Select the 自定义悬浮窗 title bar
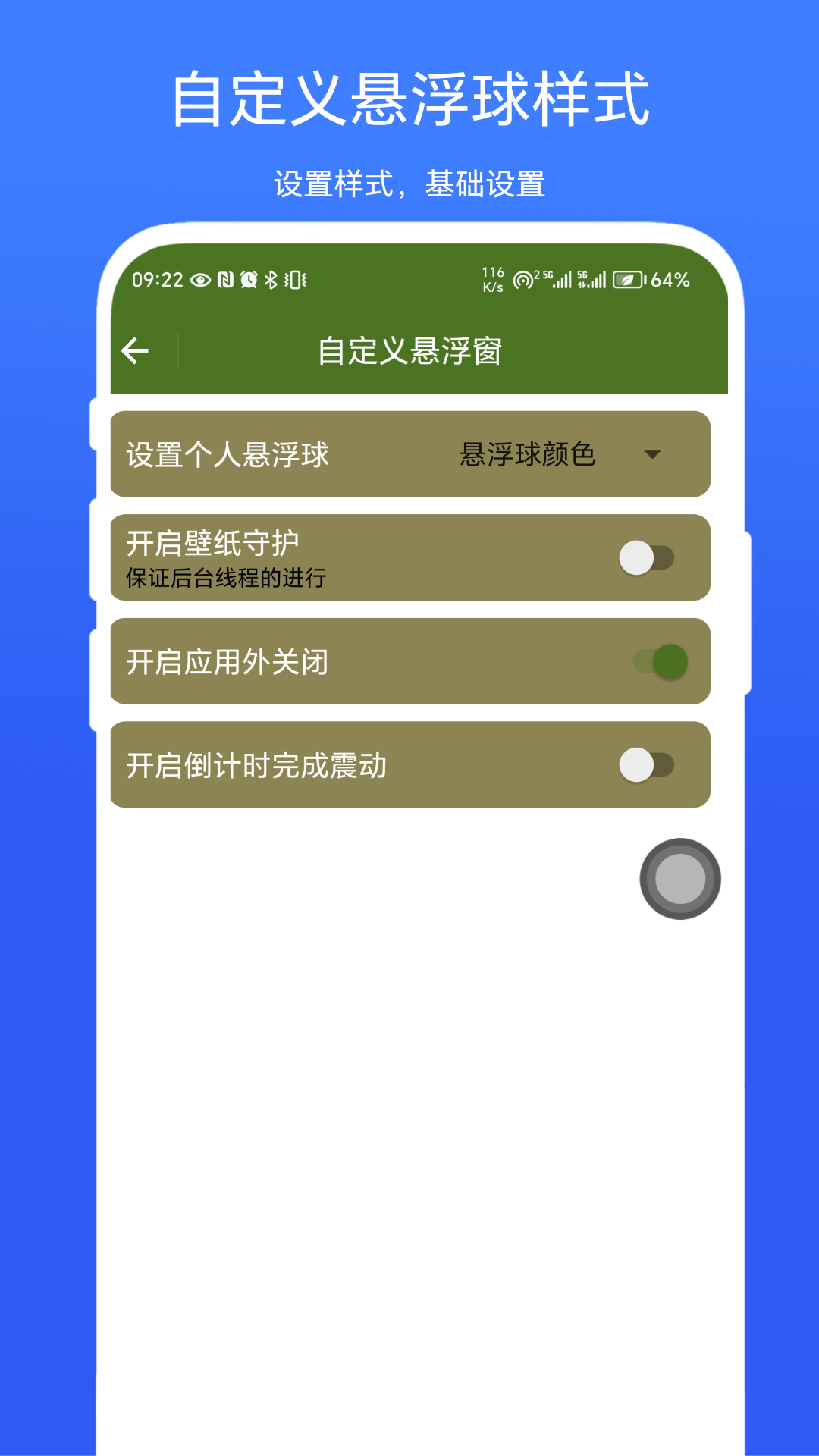Viewport: 819px width, 1456px height. pyautogui.click(x=413, y=350)
